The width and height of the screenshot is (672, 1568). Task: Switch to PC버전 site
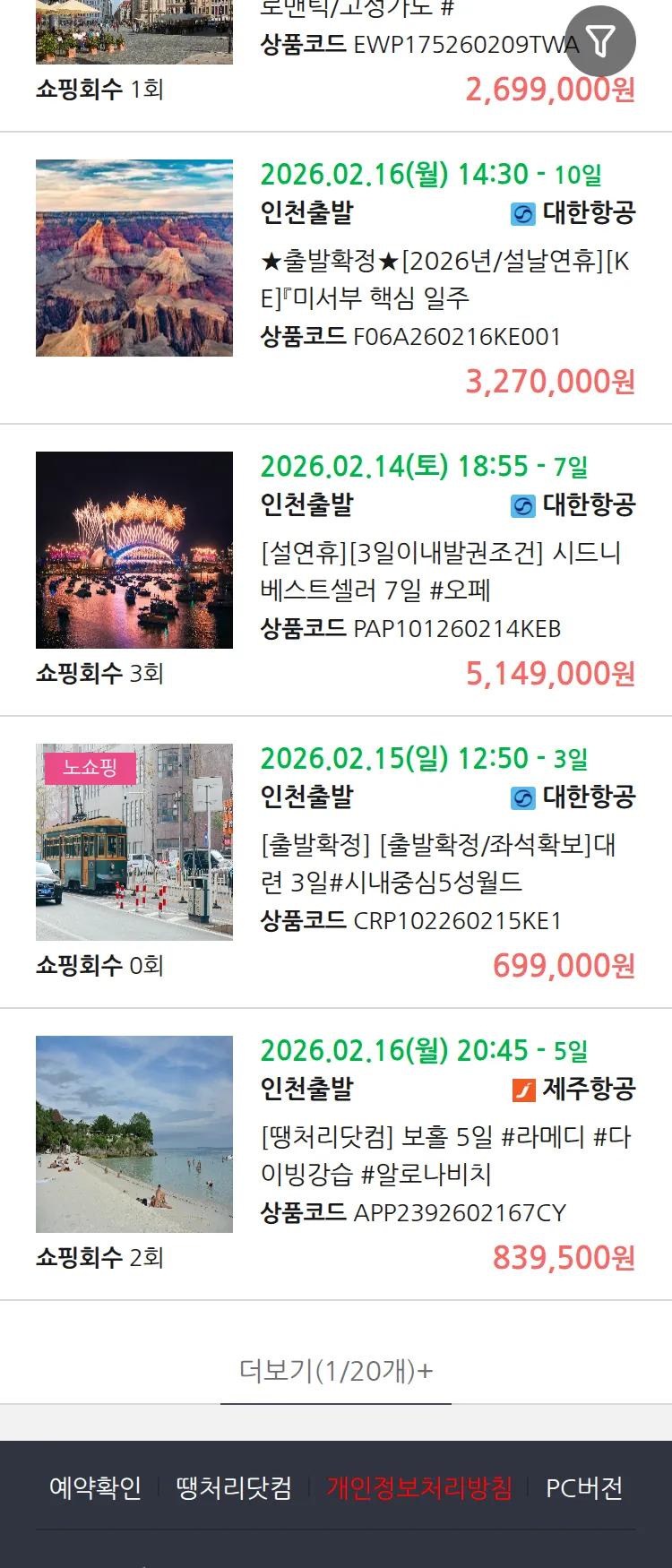(584, 1488)
